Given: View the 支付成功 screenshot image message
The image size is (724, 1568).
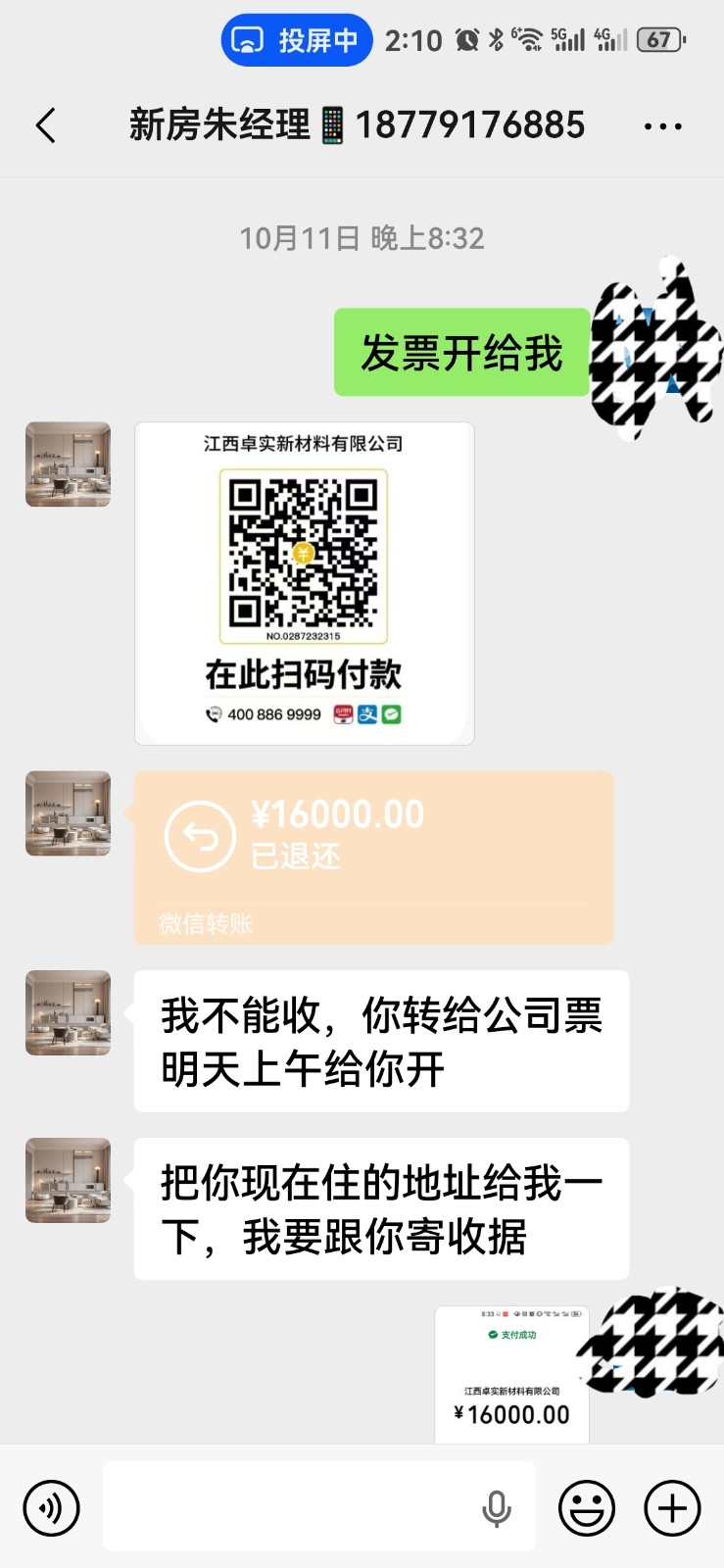Looking at the screenshot, I should 511,1374.
